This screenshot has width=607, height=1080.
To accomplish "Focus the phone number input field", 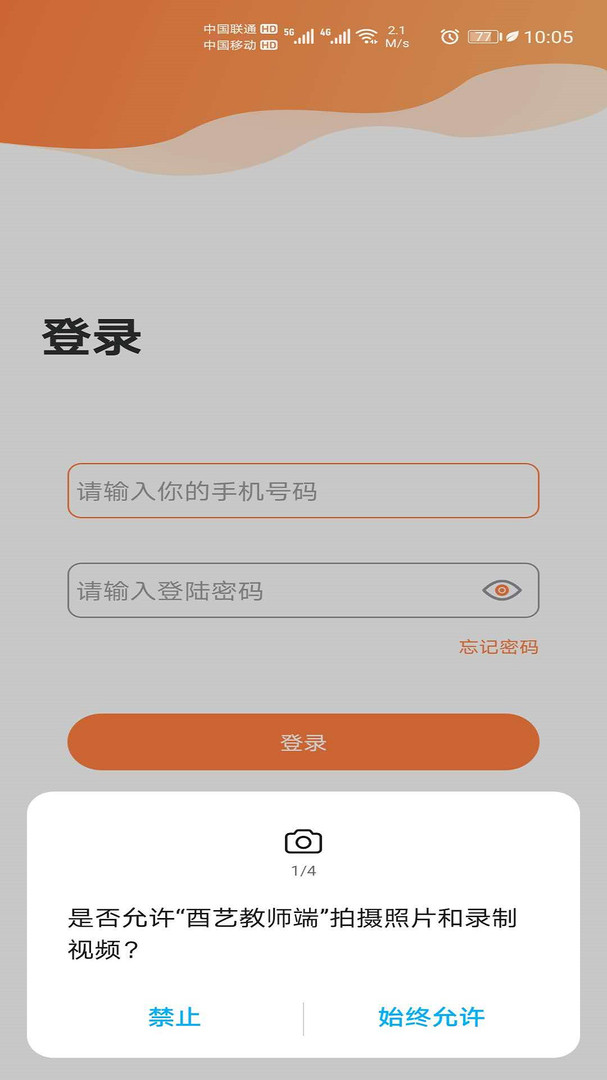I will [x=303, y=491].
